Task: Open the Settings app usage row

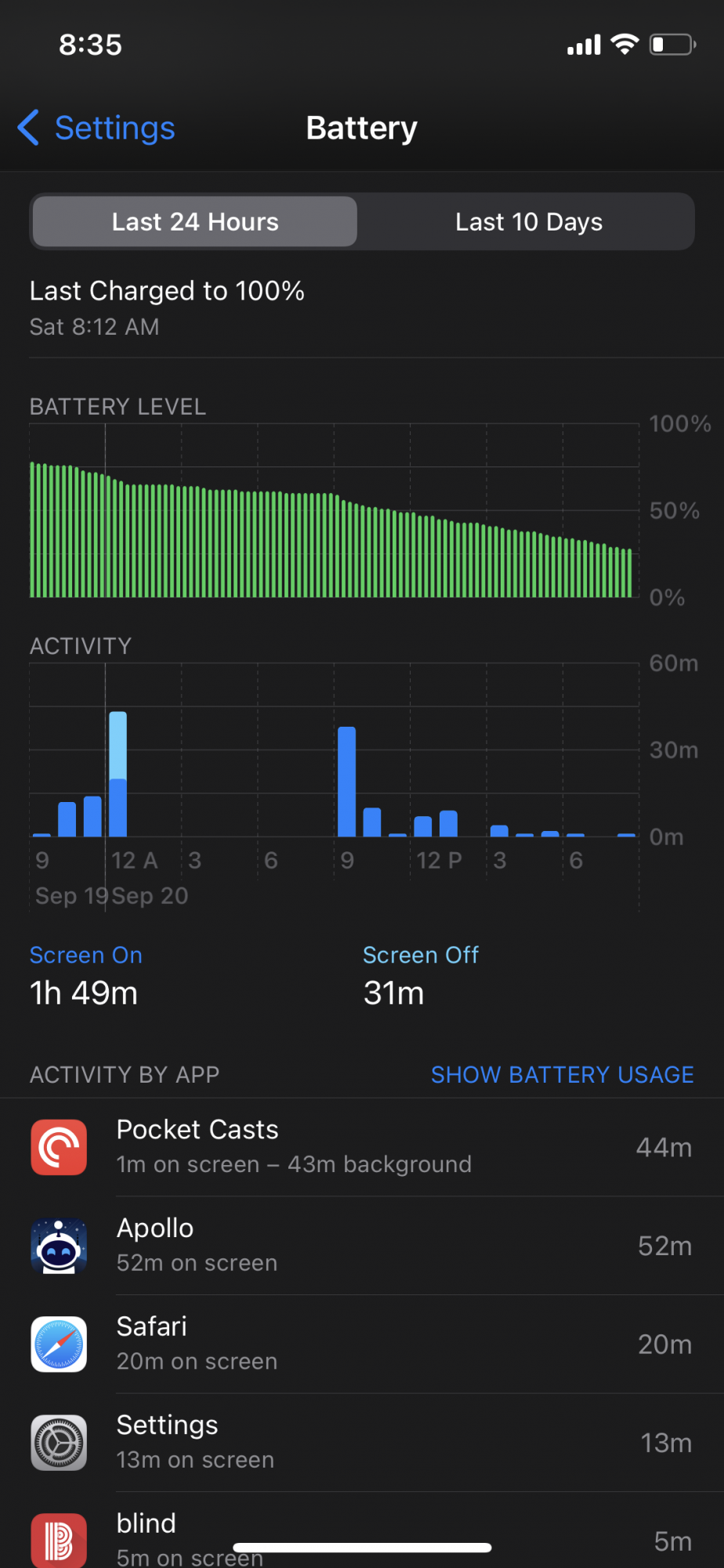Action: pos(362,1443)
